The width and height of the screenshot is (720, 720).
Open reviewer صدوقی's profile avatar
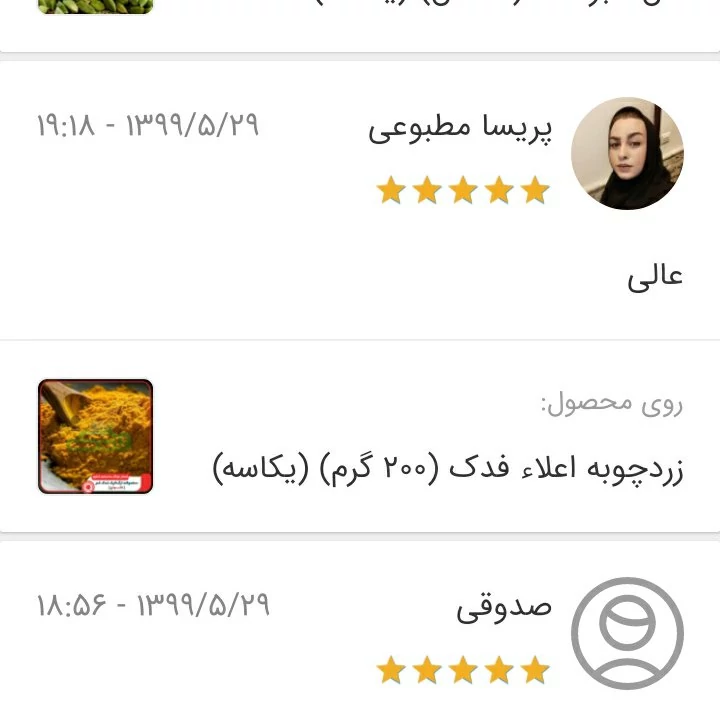tap(627, 633)
